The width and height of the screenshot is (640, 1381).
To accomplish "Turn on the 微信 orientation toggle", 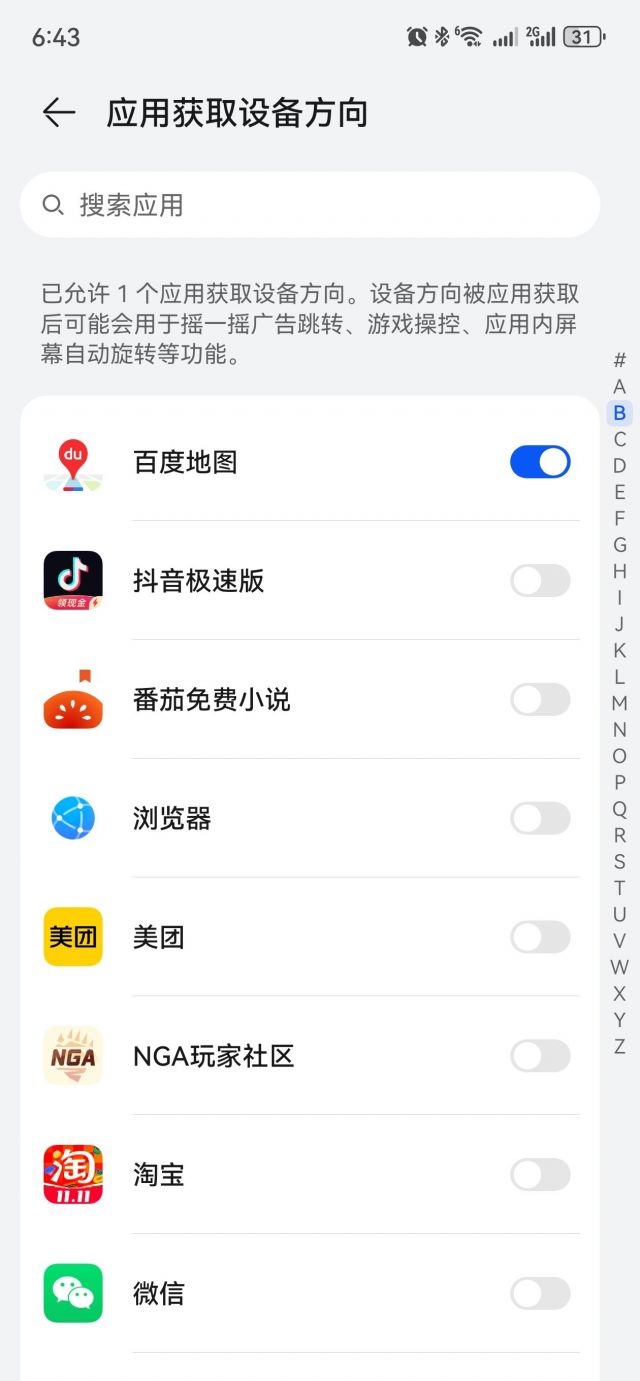I will tap(540, 1294).
